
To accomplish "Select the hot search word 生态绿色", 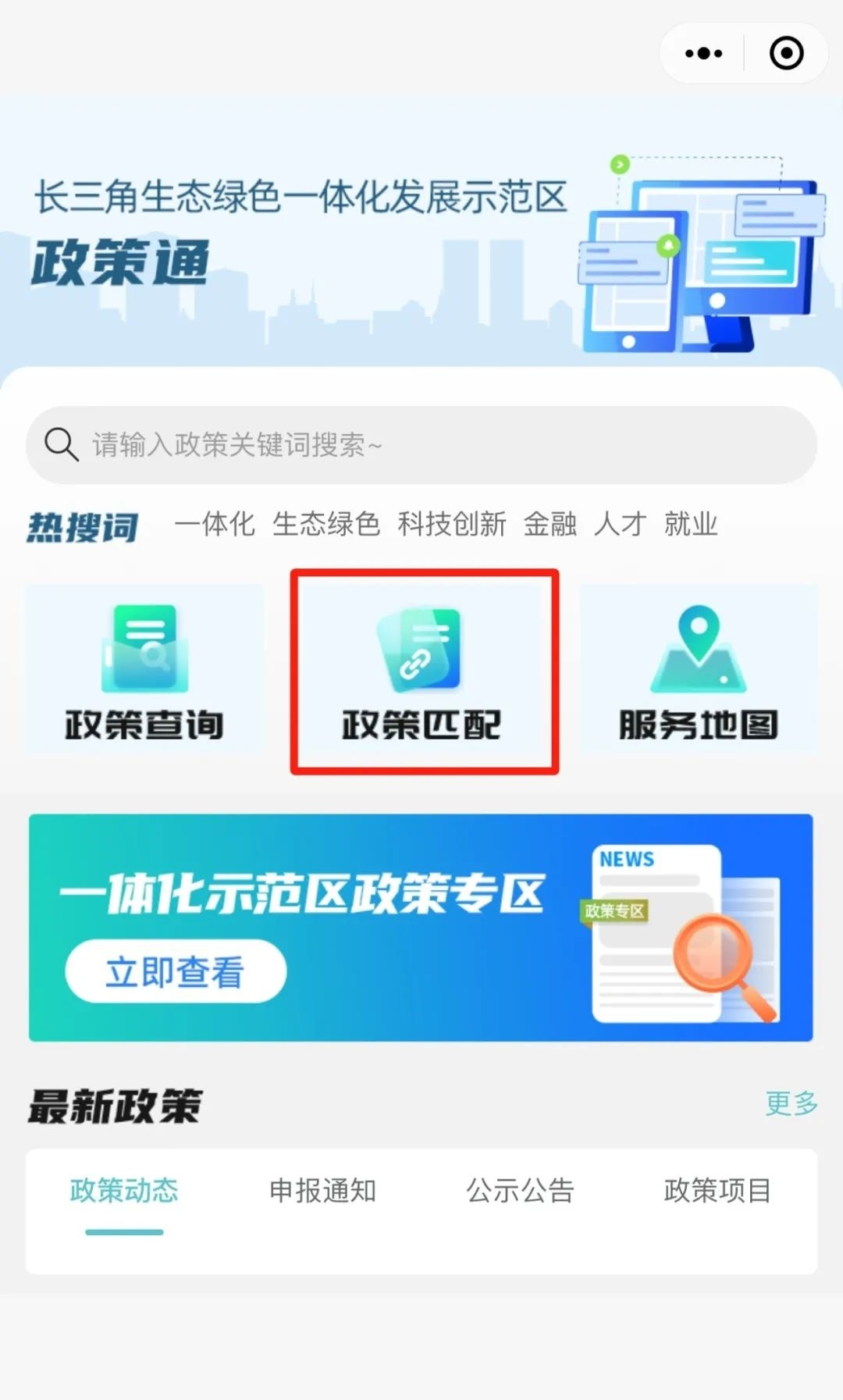I will (326, 524).
